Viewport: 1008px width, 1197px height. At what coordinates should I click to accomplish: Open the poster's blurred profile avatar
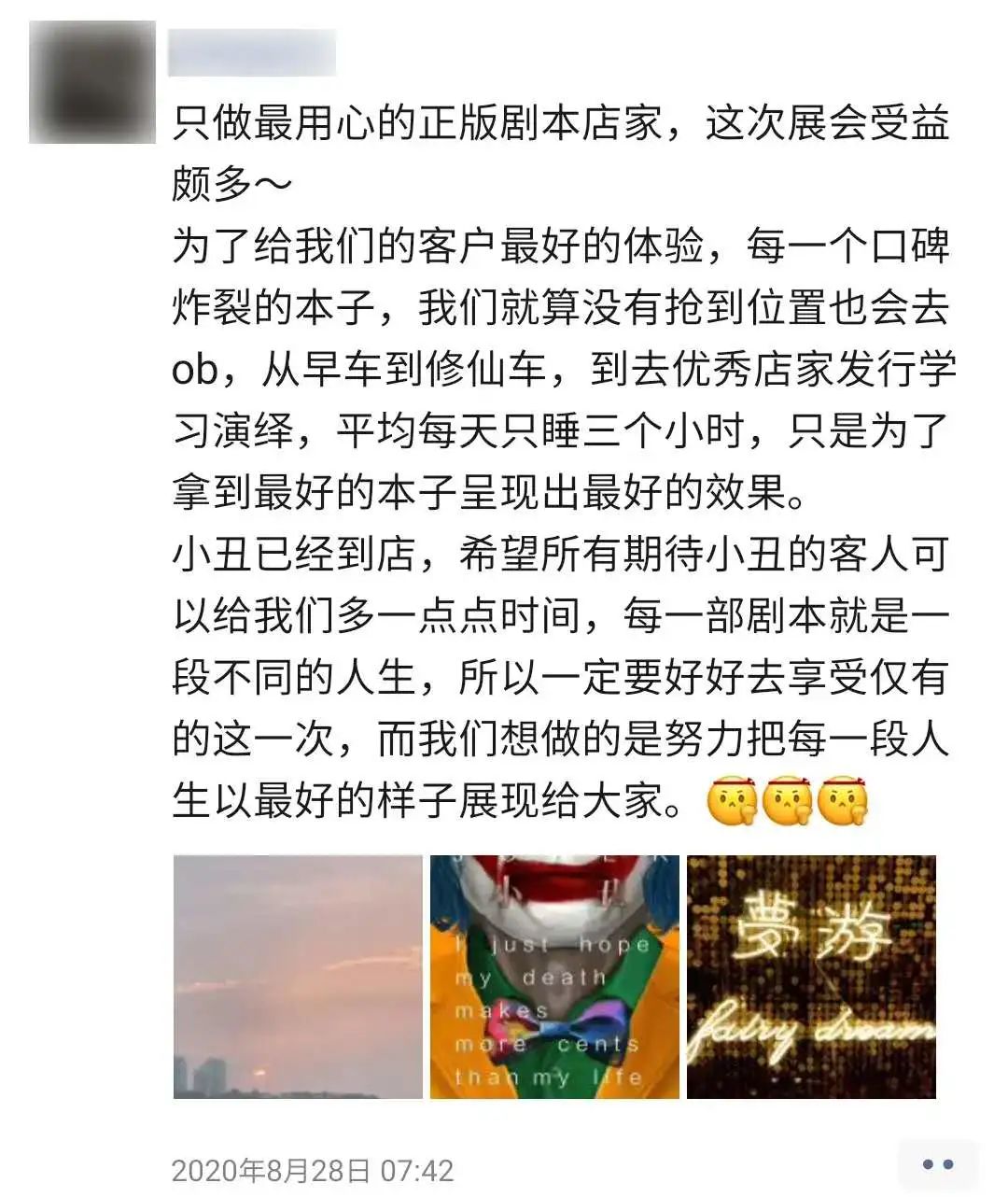[x=91, y=82]
